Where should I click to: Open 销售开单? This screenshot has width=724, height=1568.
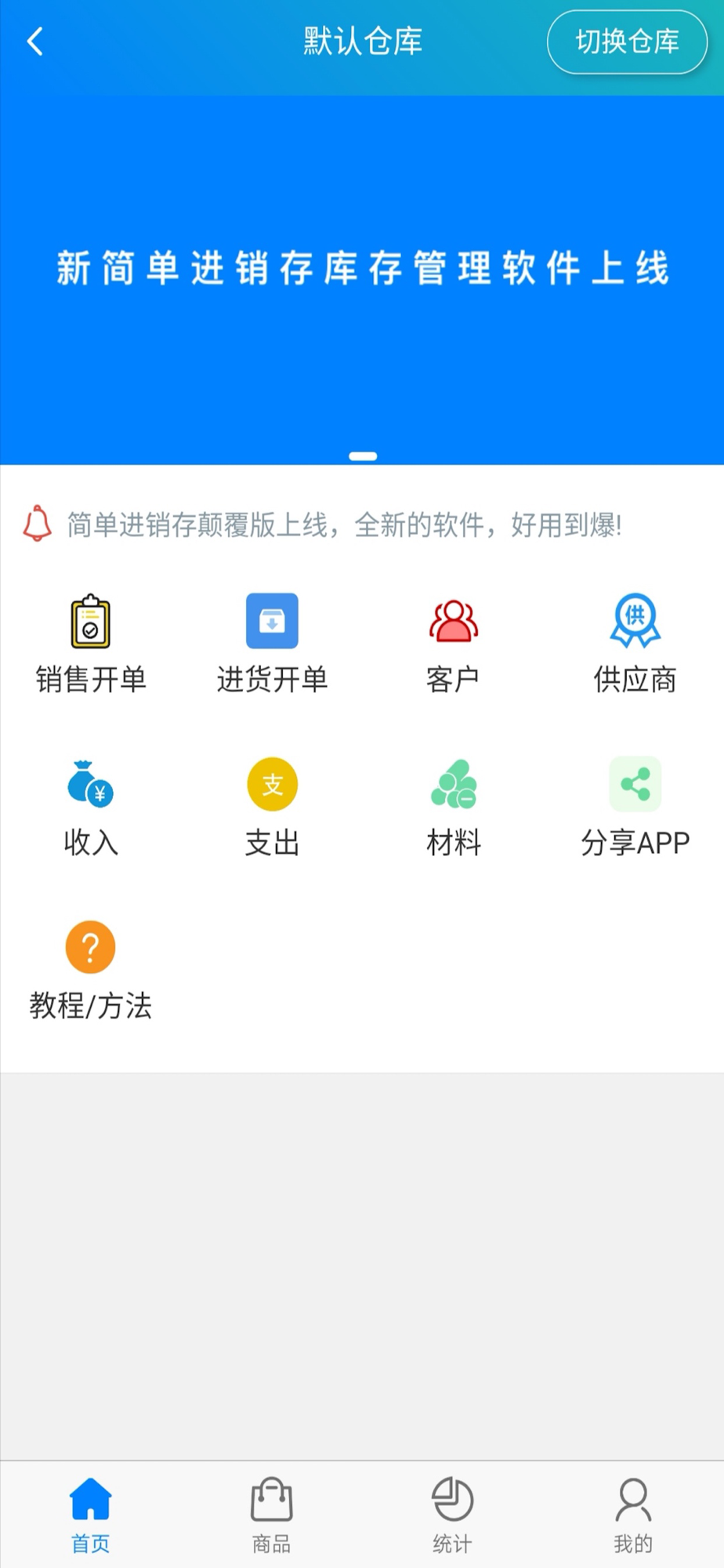point(91,644)
